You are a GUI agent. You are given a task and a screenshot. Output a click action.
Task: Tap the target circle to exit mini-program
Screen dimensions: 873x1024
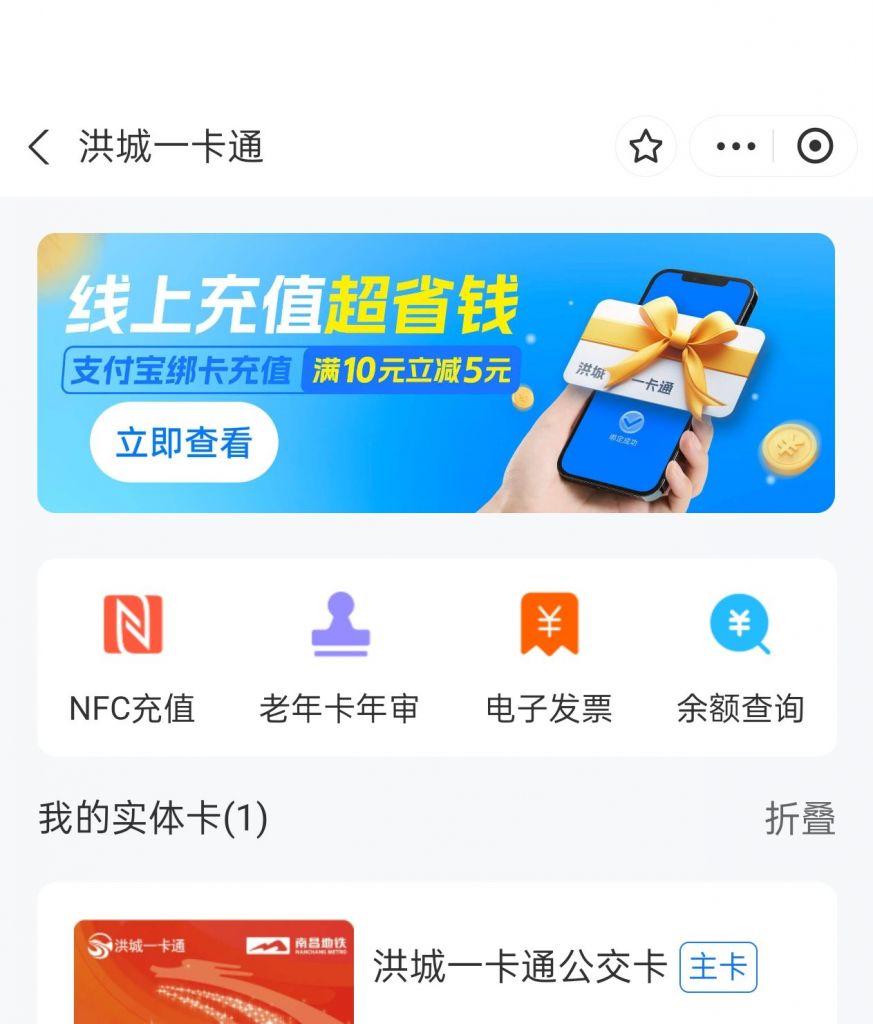coord(816,146)
